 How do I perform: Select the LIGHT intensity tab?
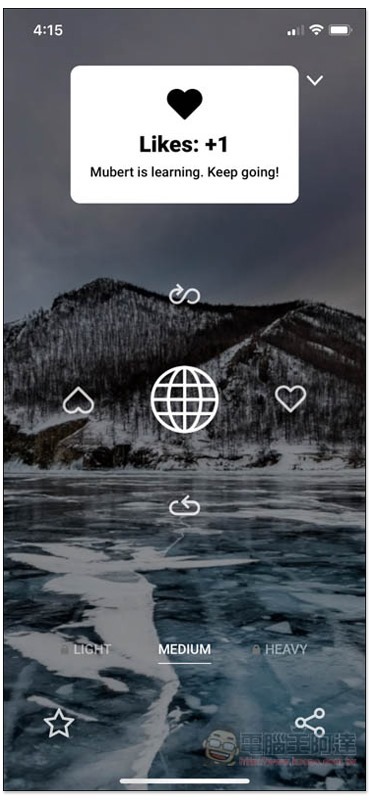click(x=86, y=649)
